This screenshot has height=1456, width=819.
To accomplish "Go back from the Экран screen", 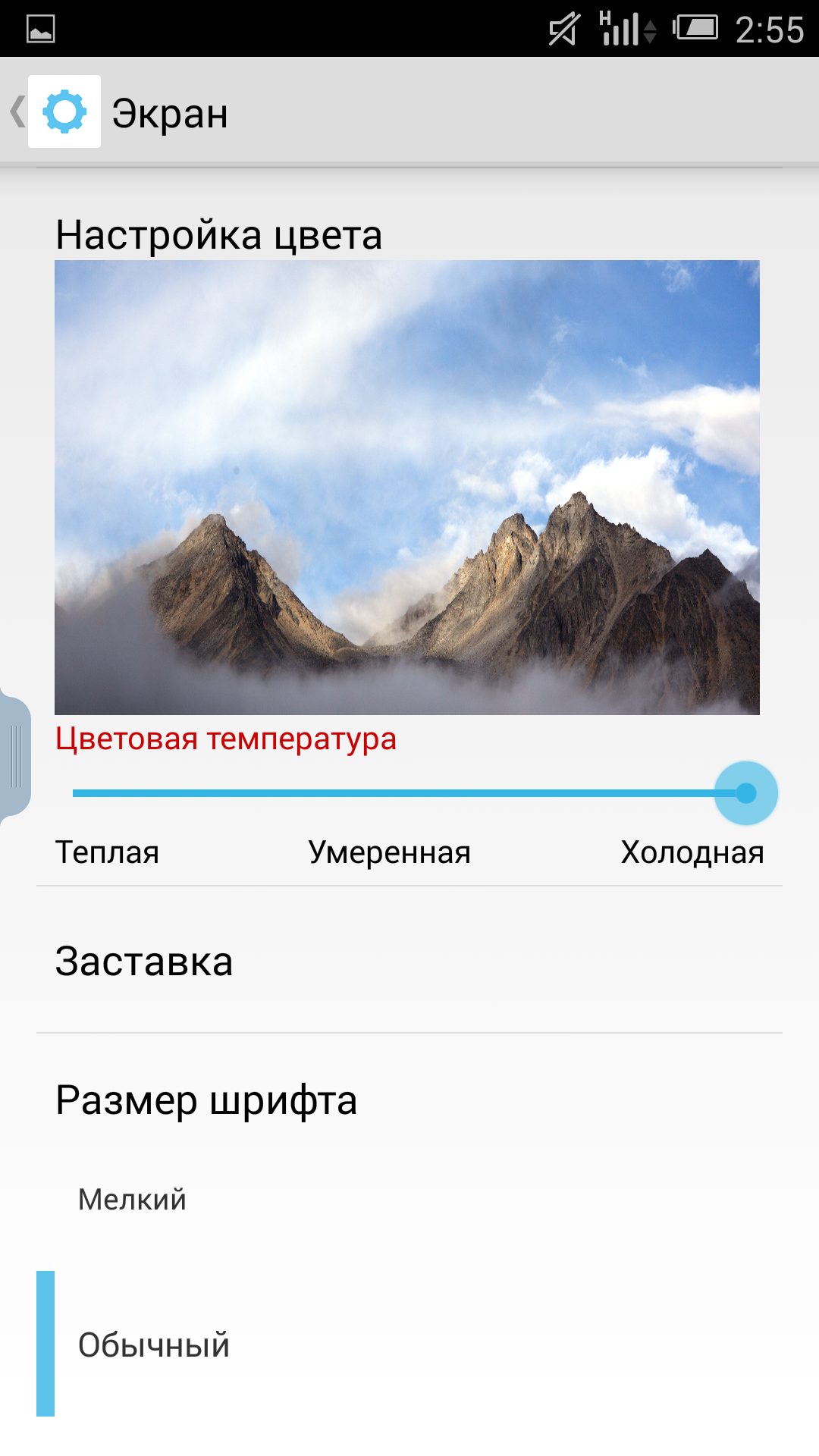I will (x=53, y=111).
